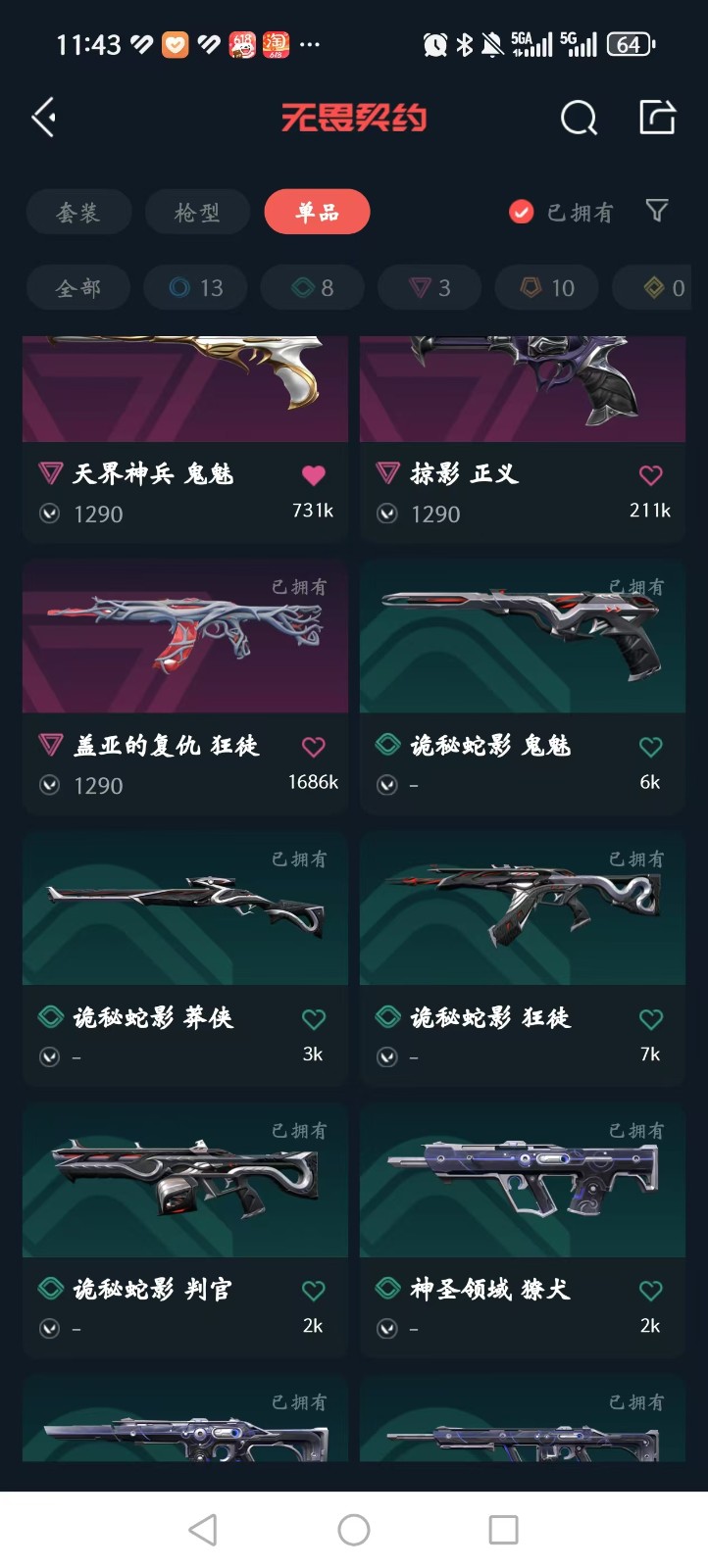Filter by the chip showing 13
This screenshot has height=1568, width=708.
(195, 288)
